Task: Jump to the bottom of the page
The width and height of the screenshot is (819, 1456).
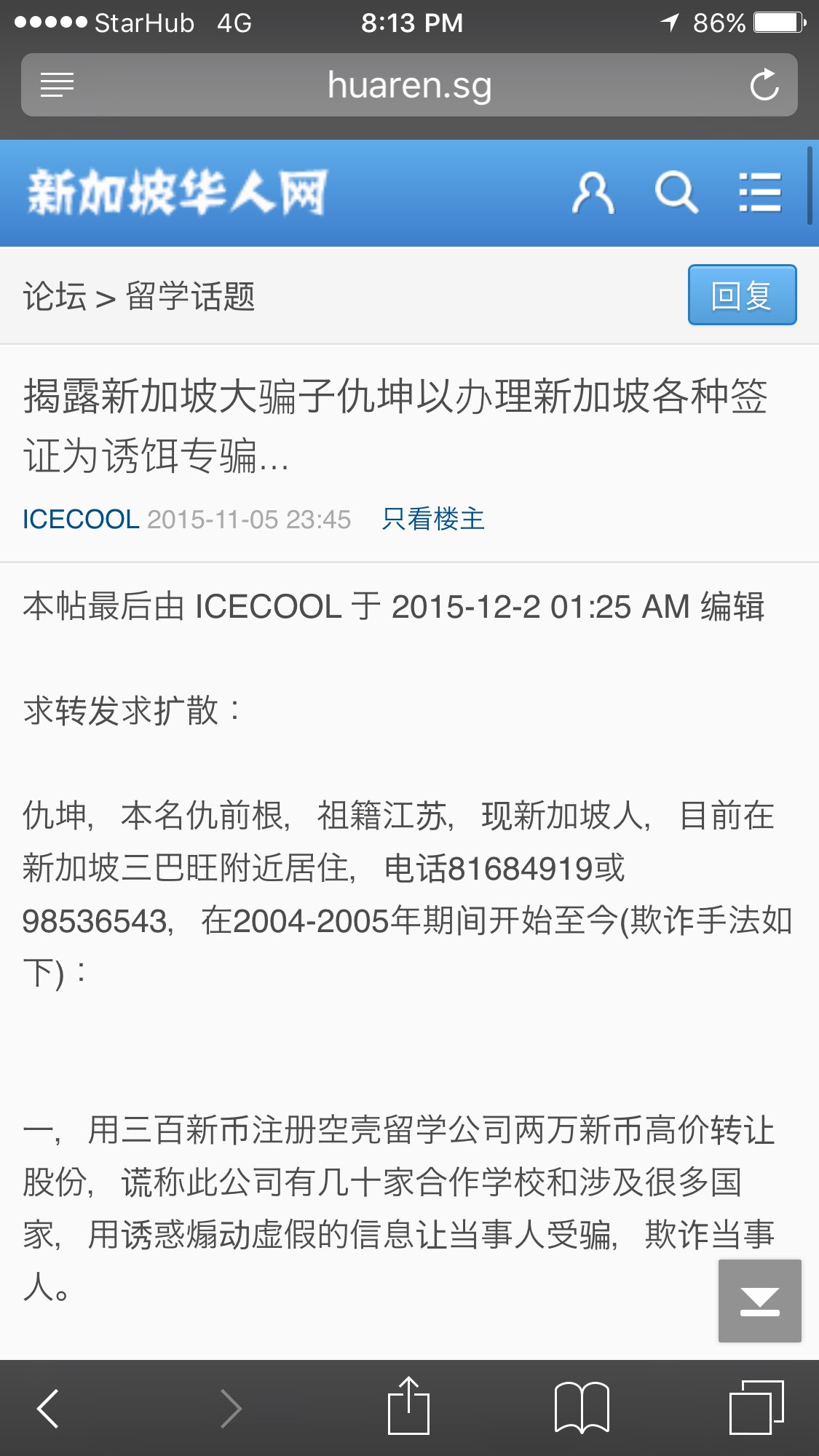Action: [x=759, y=1301]
